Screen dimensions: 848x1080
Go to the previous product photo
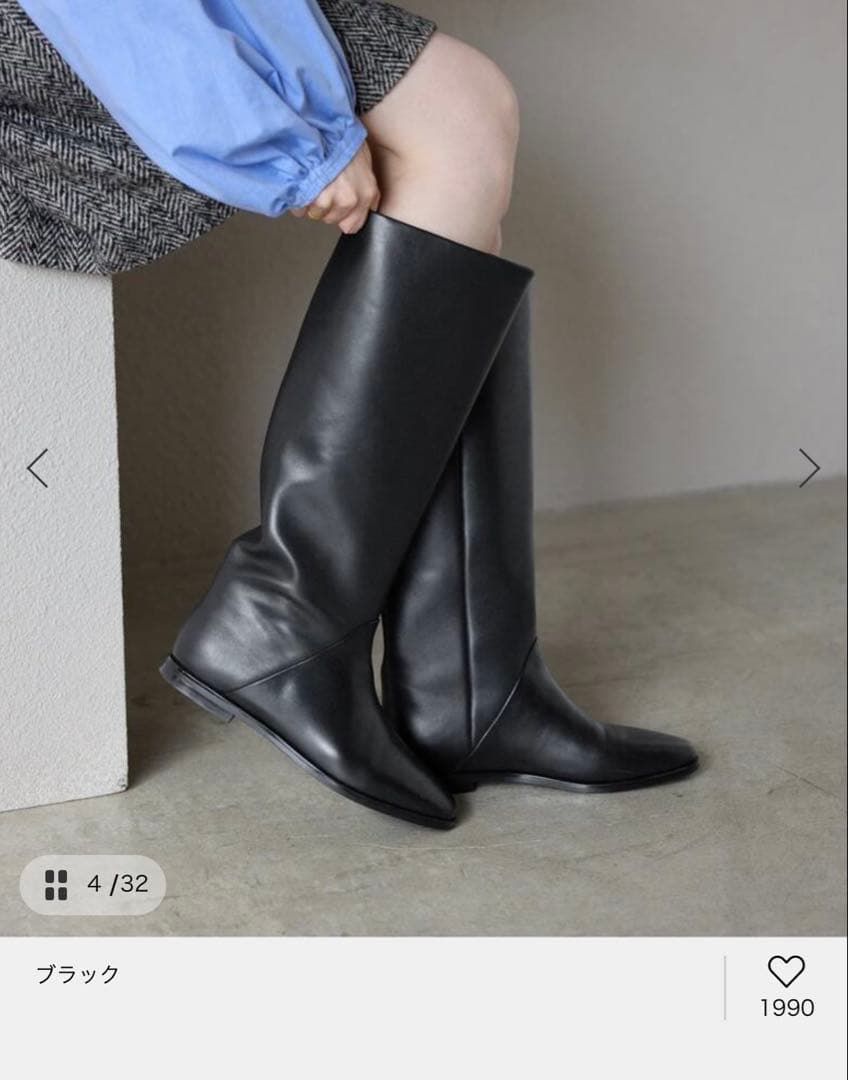coord(38,468)
